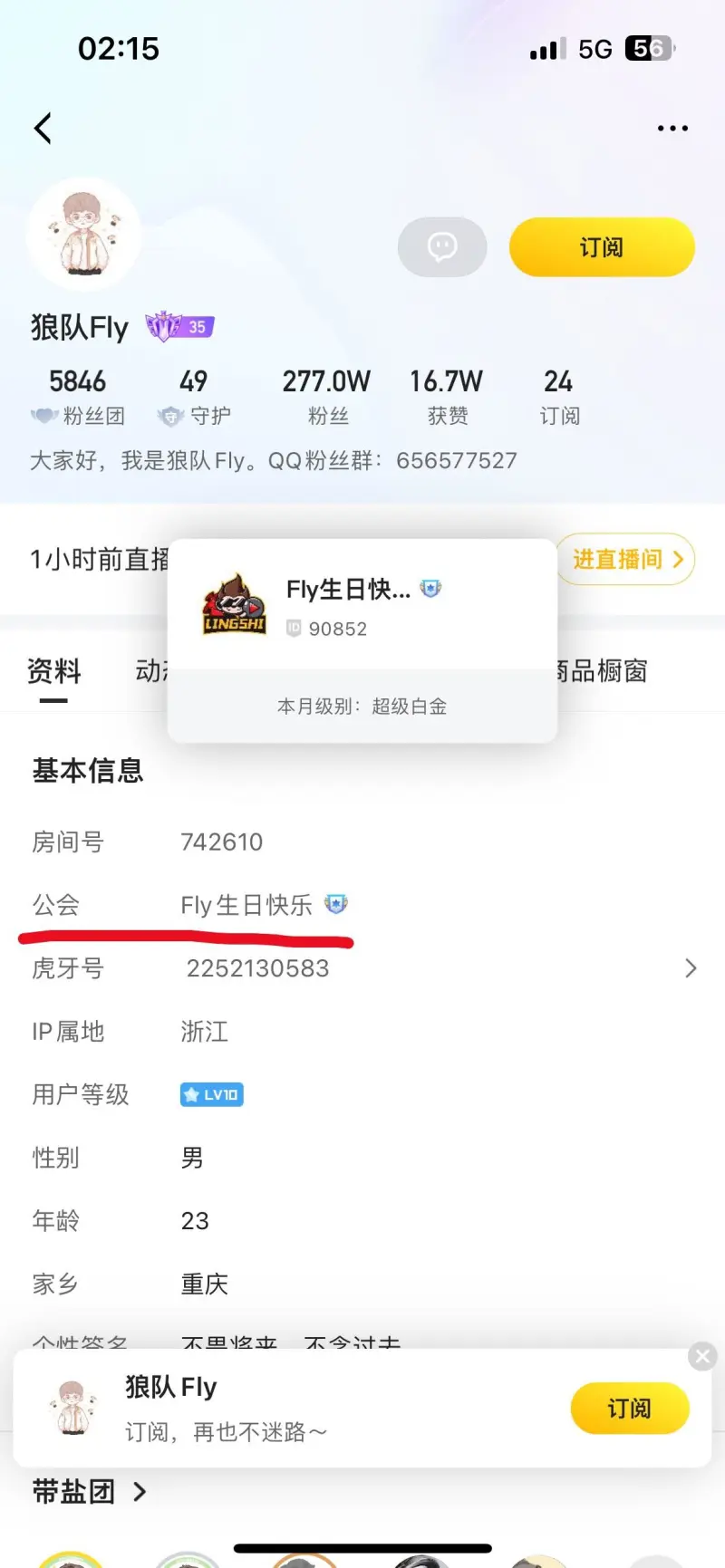This screenshot has height=1568, width=725.
Task: Open the 虎牙号 2252130583 row
Action: (x=362, y=968)
